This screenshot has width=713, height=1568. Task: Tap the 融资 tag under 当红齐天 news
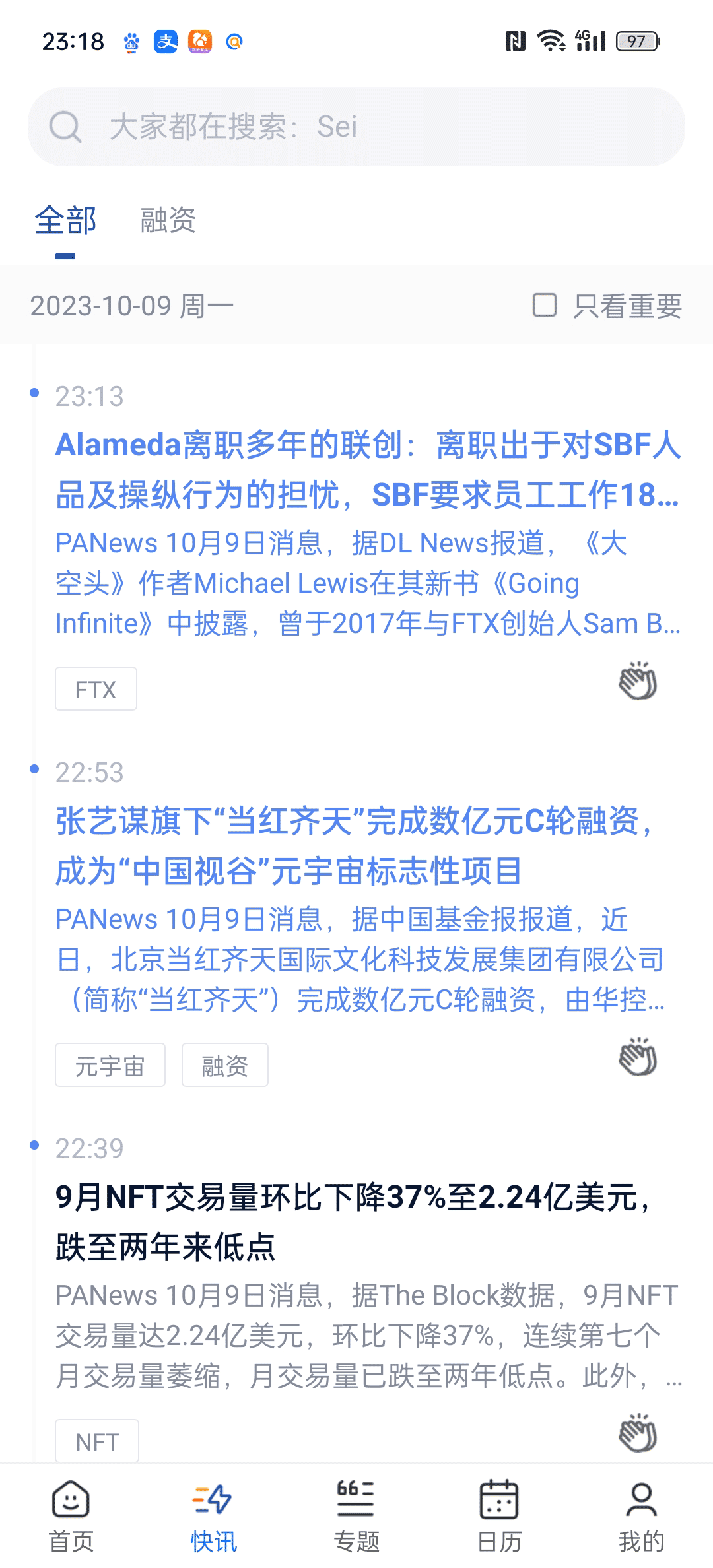(225, 1065)
